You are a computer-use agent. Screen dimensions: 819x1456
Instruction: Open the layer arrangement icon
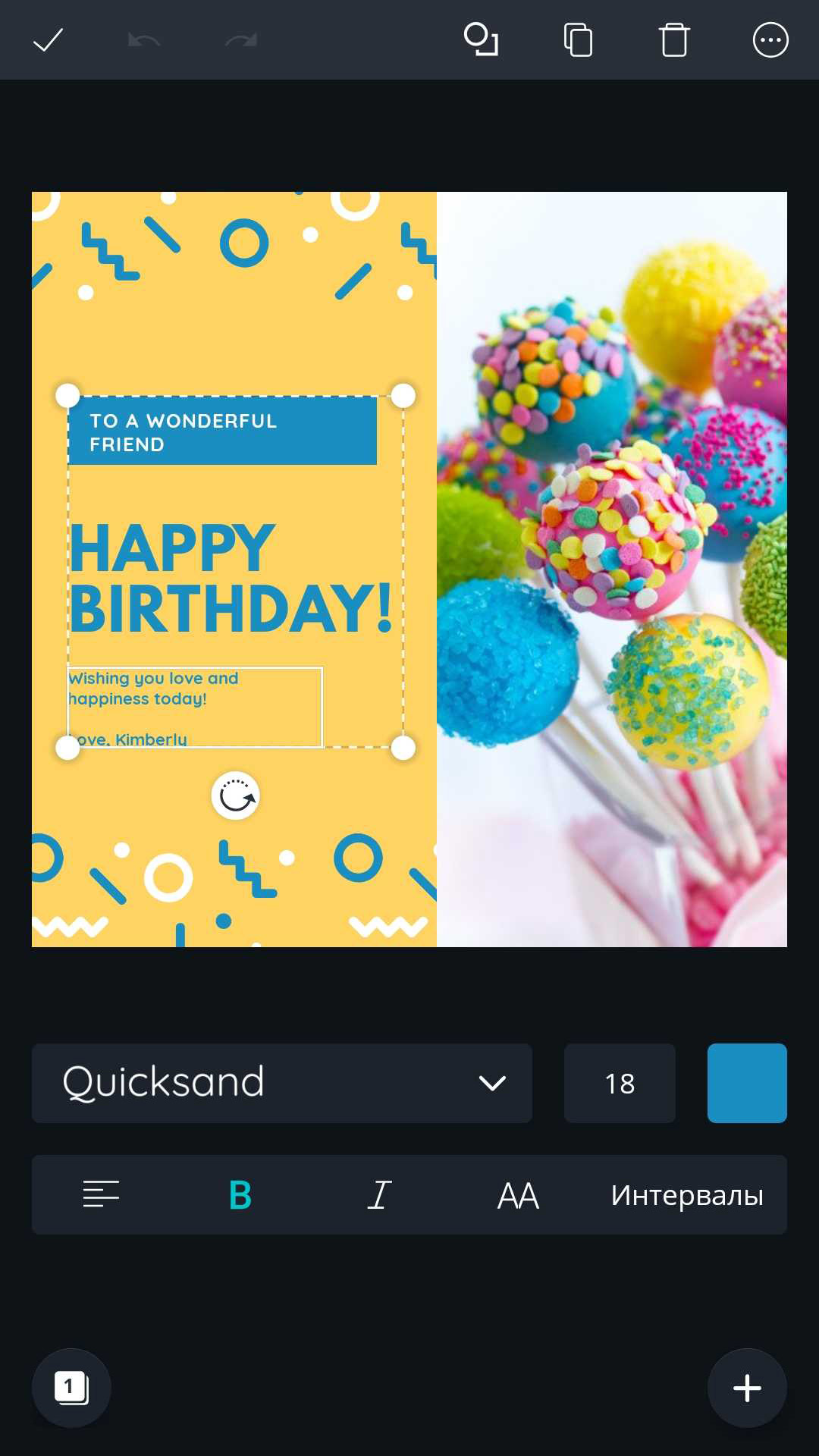[482, 40]
